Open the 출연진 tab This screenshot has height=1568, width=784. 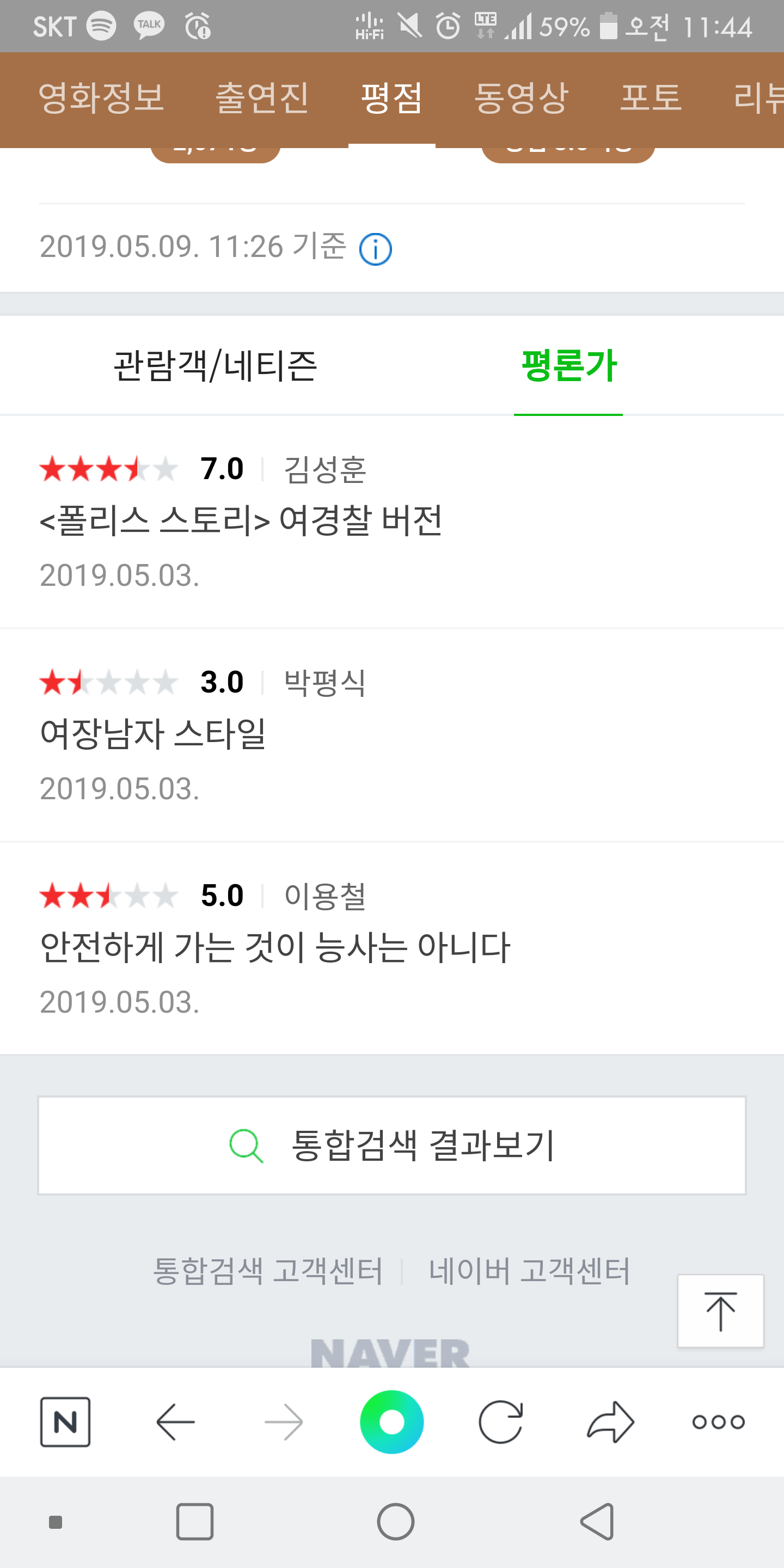(262, 97)
